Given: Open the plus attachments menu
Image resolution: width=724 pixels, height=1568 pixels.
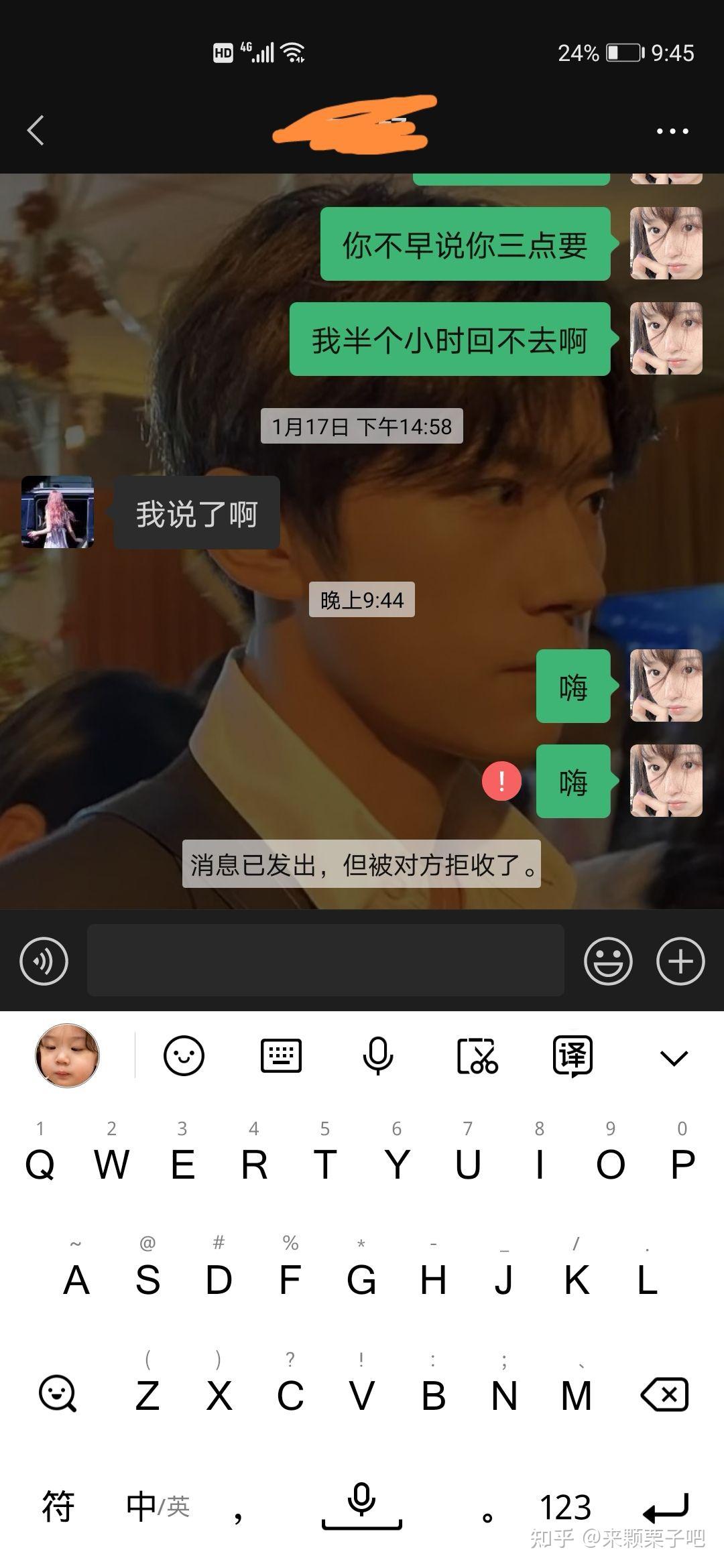Looking at the screenshot, I should [680, 961].
